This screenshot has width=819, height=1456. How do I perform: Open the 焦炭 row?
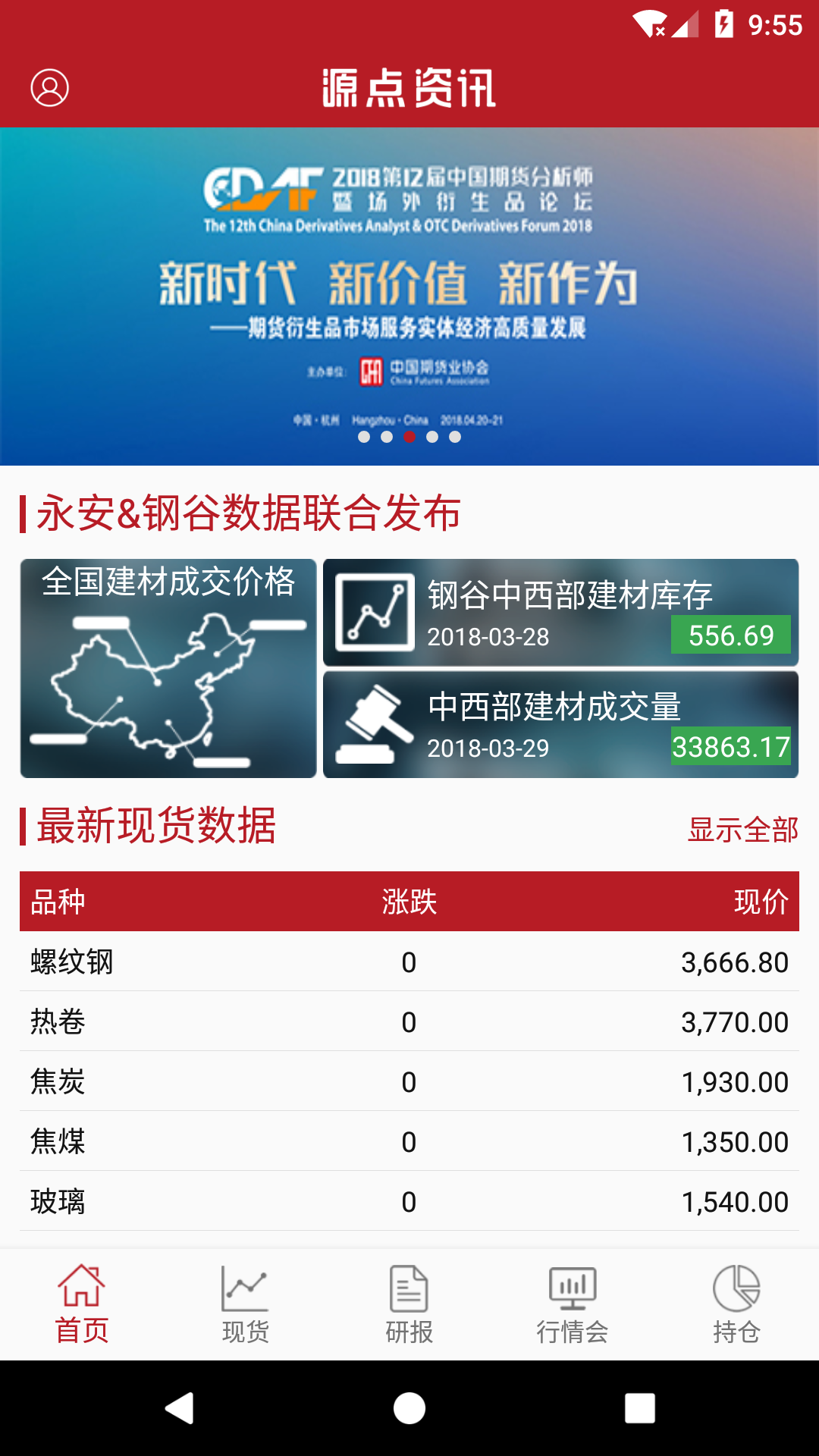(409, 1081)
